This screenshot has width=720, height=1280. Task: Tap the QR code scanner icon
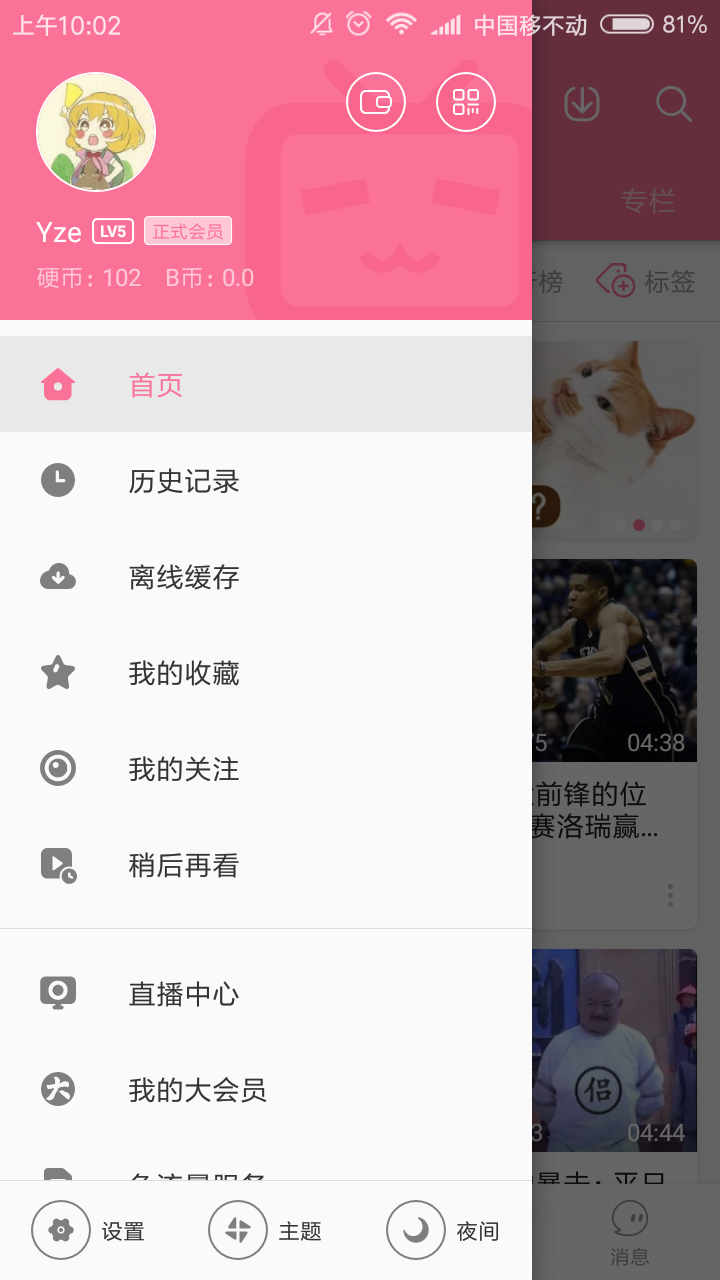click(465, 101)
